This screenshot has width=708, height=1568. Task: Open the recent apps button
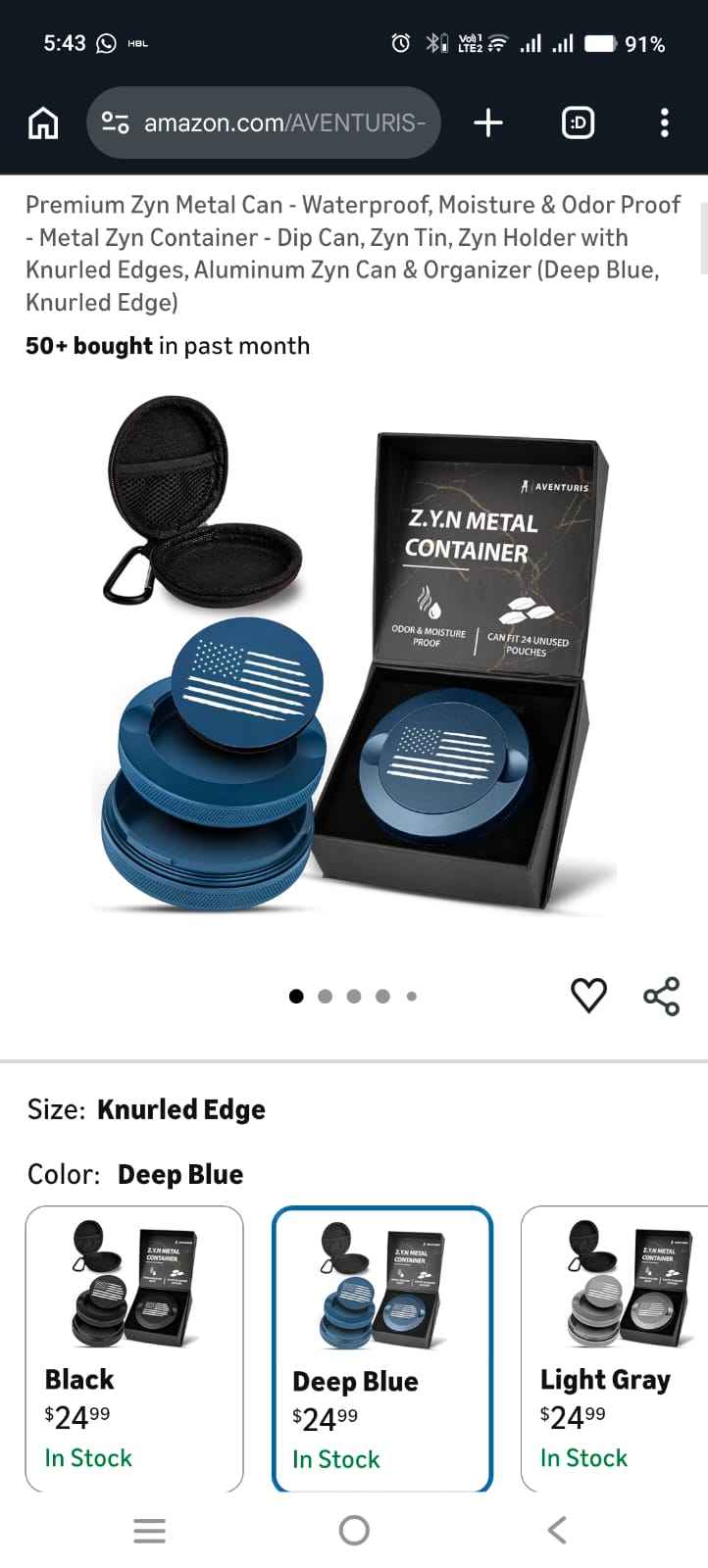149,1530
